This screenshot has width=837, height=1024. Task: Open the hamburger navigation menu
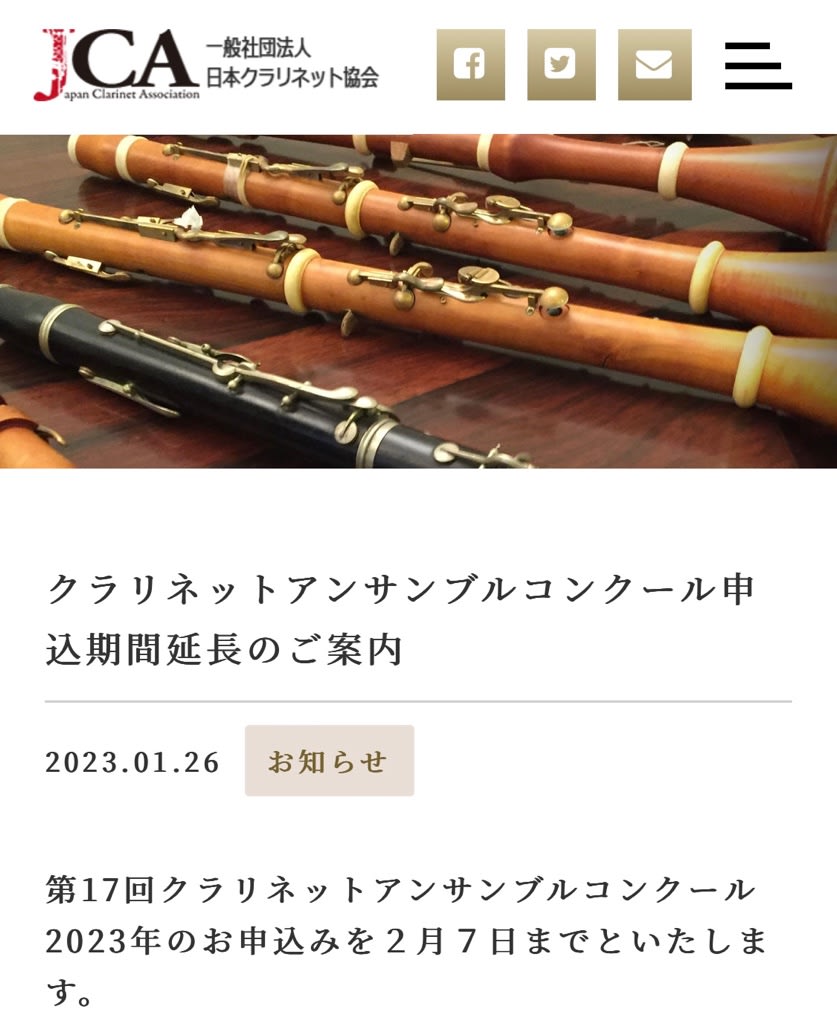758,66
